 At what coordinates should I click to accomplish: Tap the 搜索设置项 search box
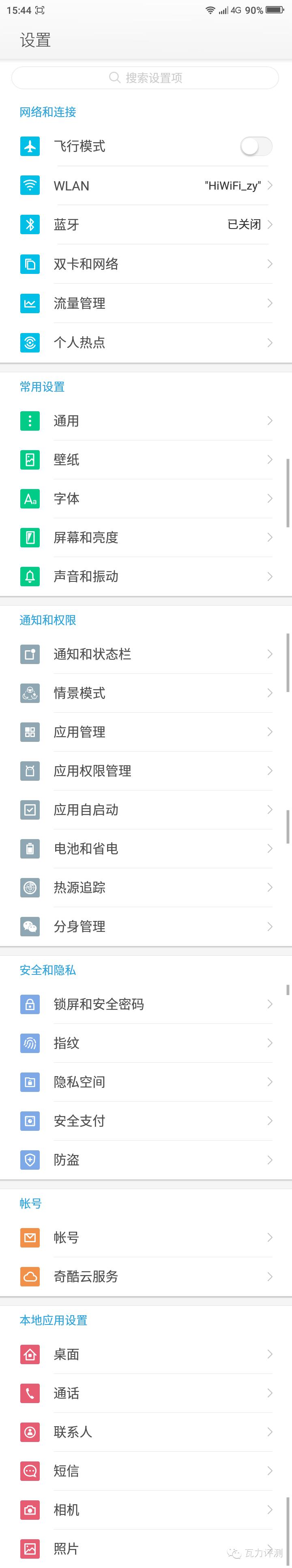pyautogui.click(x=145, y=78)
